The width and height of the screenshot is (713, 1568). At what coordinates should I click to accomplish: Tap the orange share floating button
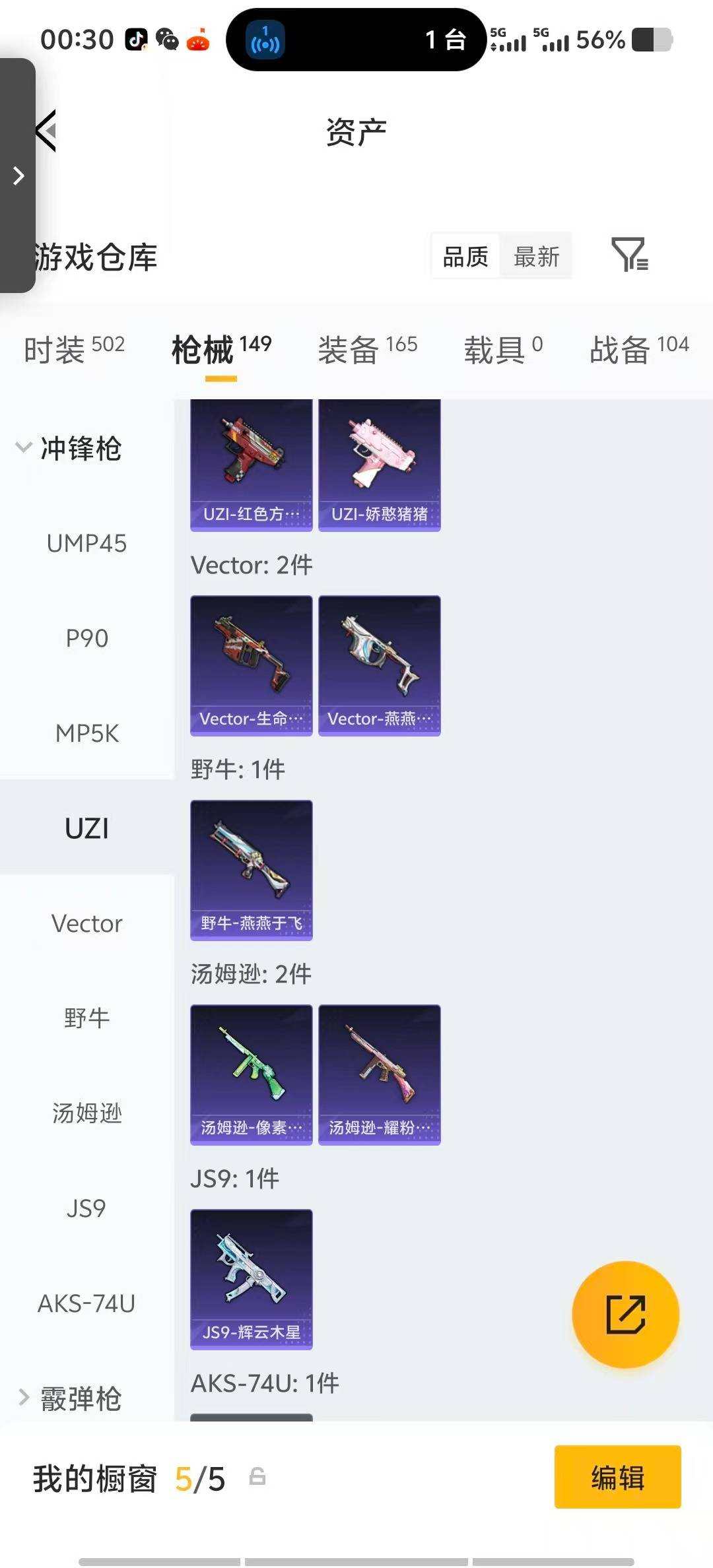pyautogui.click(x=624, y=1315)
